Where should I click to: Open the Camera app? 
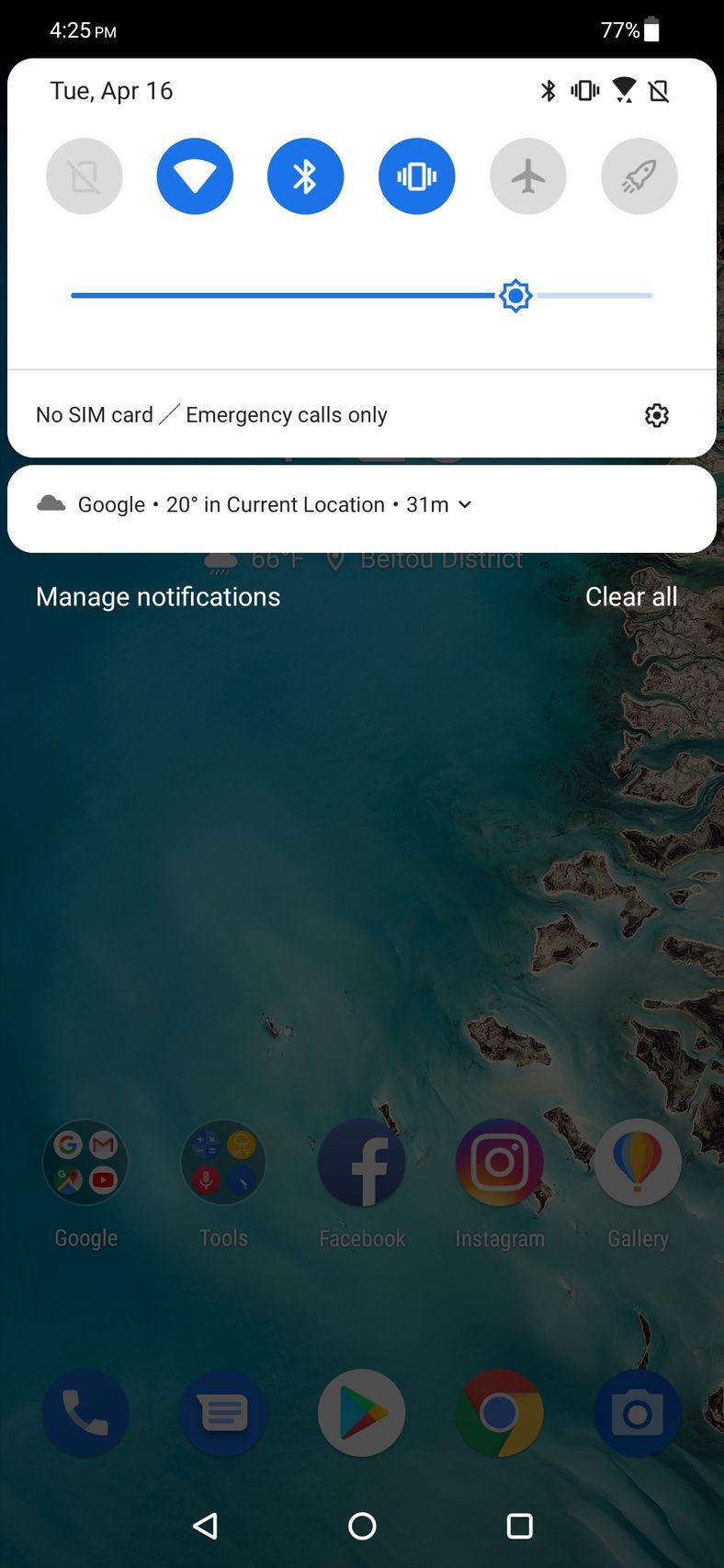[x=637, y=1413]
